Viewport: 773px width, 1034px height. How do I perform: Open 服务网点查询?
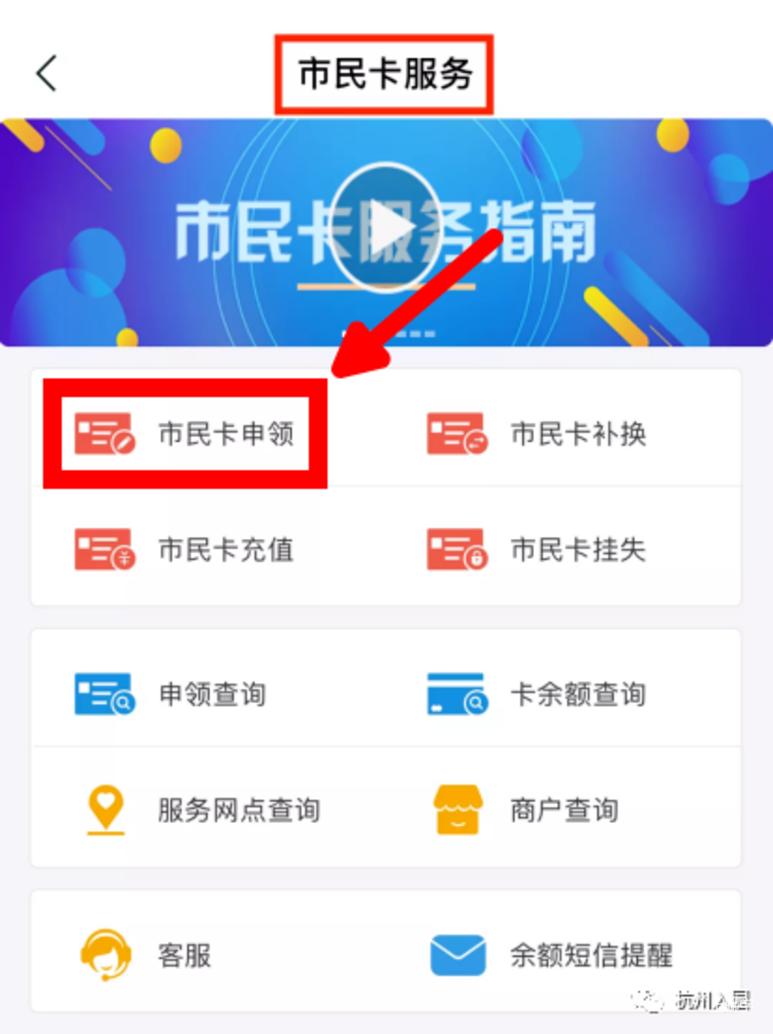point(200,809)
